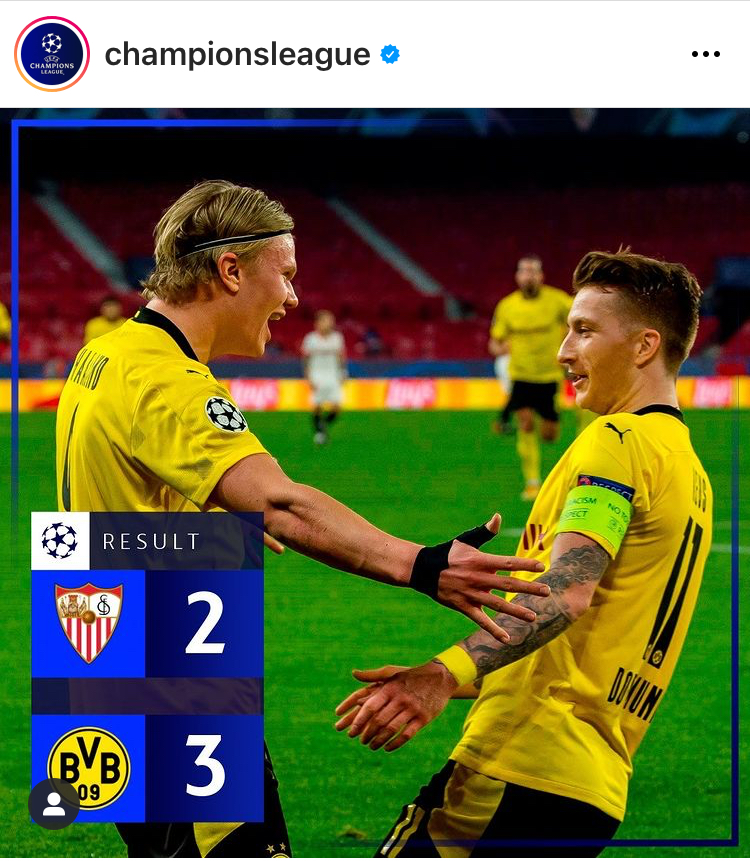This screenshot has height=861, width=750.
Task: Show tagged people on the photo
Action: pyautogui.click(x=54, y=803)
